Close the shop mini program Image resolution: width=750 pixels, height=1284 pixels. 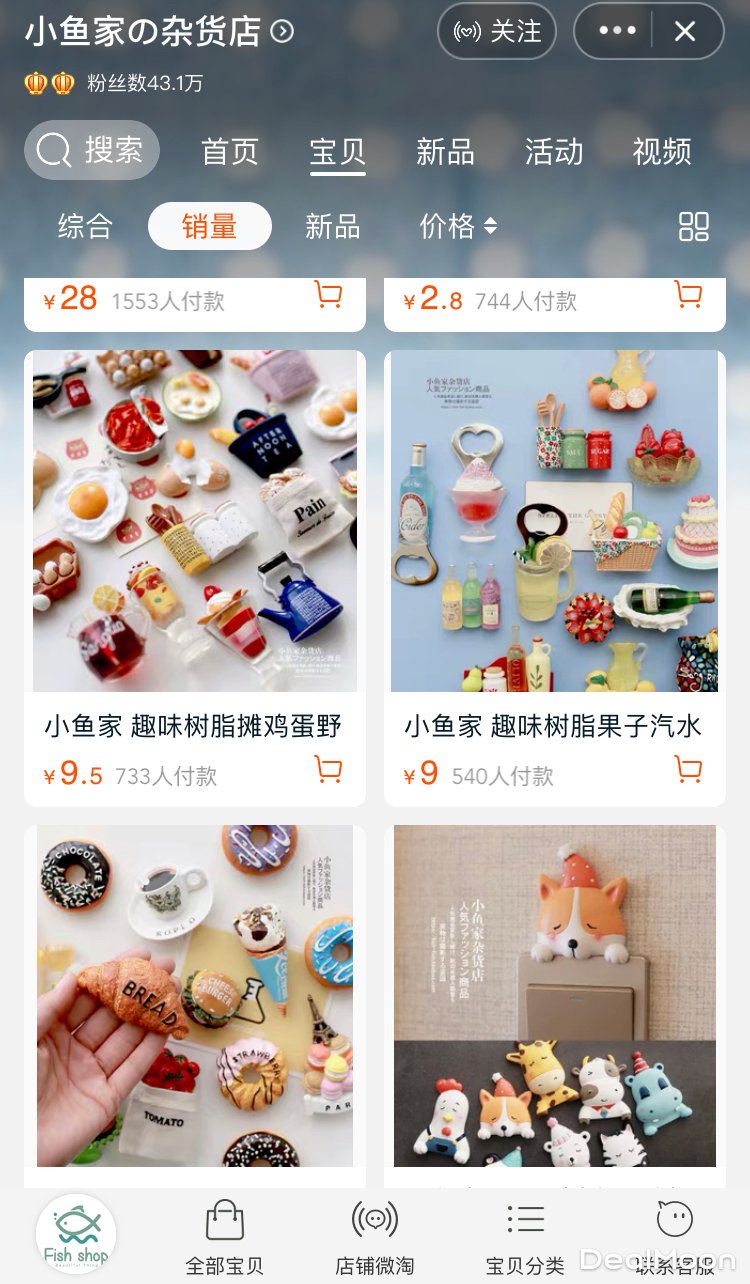point(685,32)
